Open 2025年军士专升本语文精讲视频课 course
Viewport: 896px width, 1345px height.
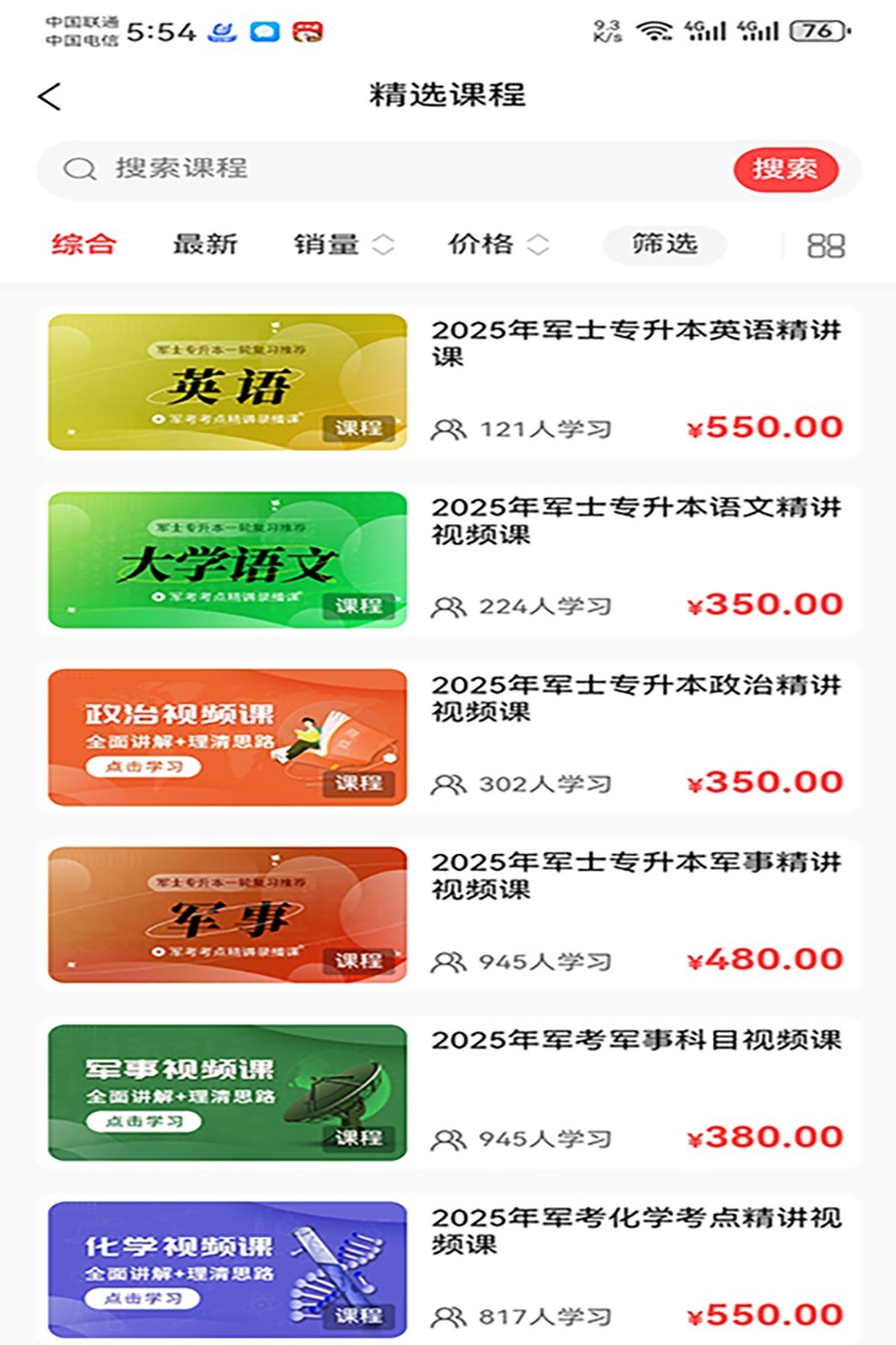tap(635, 521)
